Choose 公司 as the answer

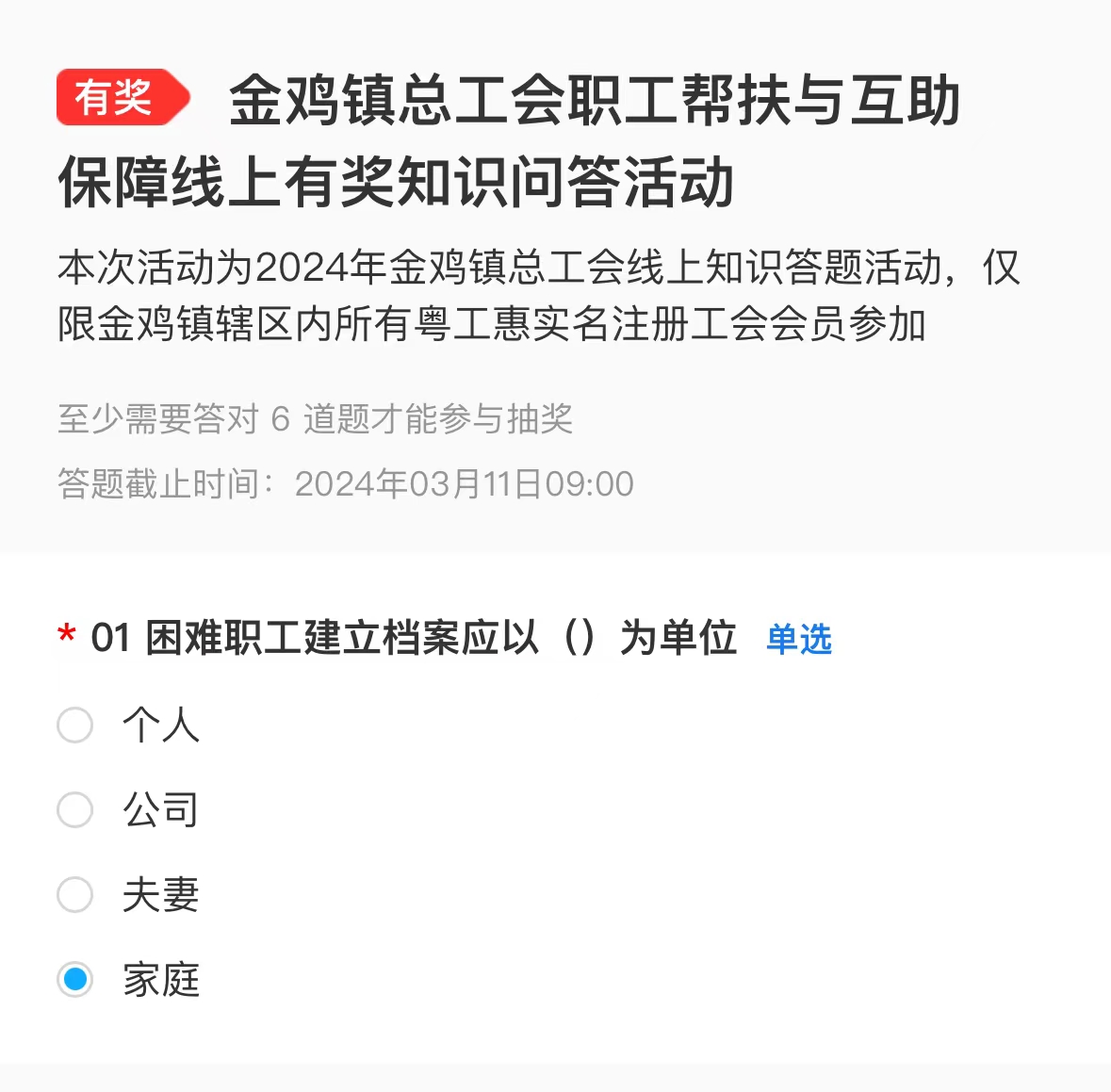coord(75,810)
